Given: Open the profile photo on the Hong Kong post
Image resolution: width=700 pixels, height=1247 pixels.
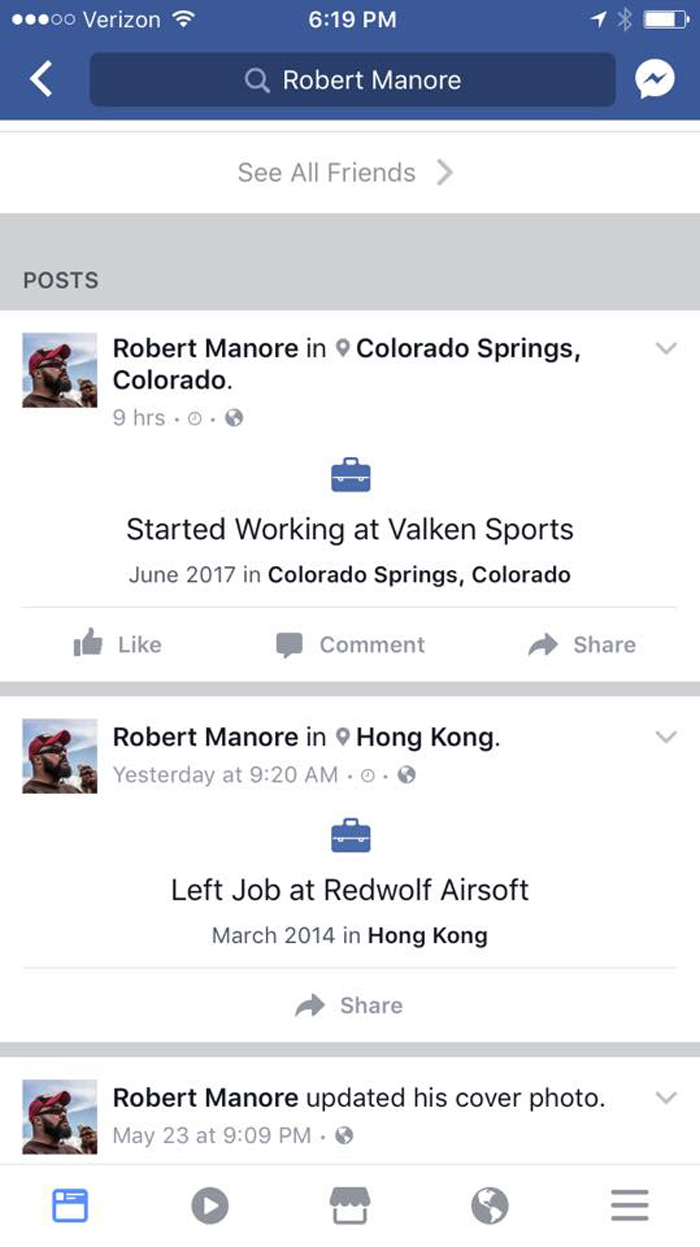Looking at the screenshot, I should [60, 756].
